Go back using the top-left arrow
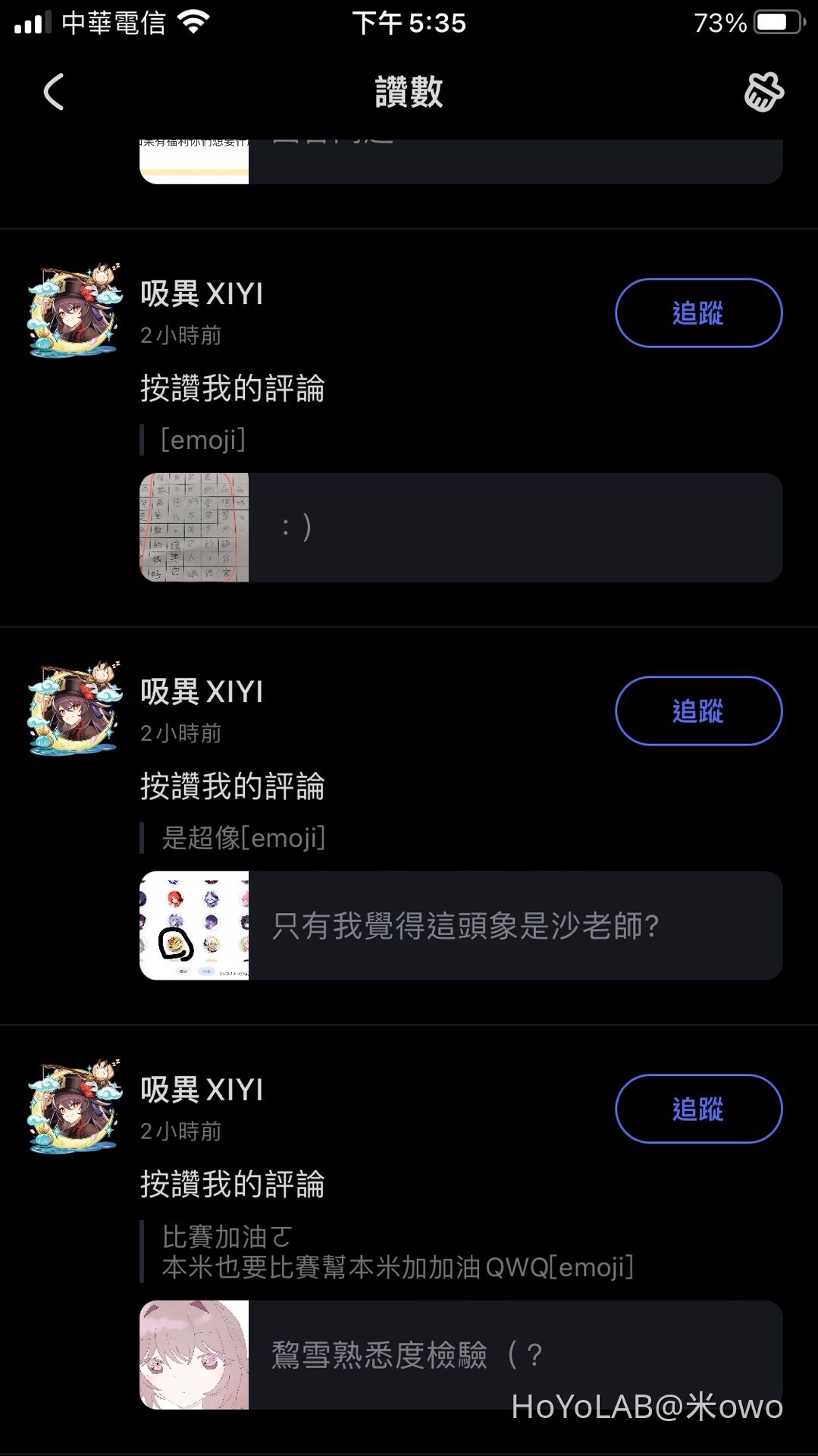 [53, 93]
